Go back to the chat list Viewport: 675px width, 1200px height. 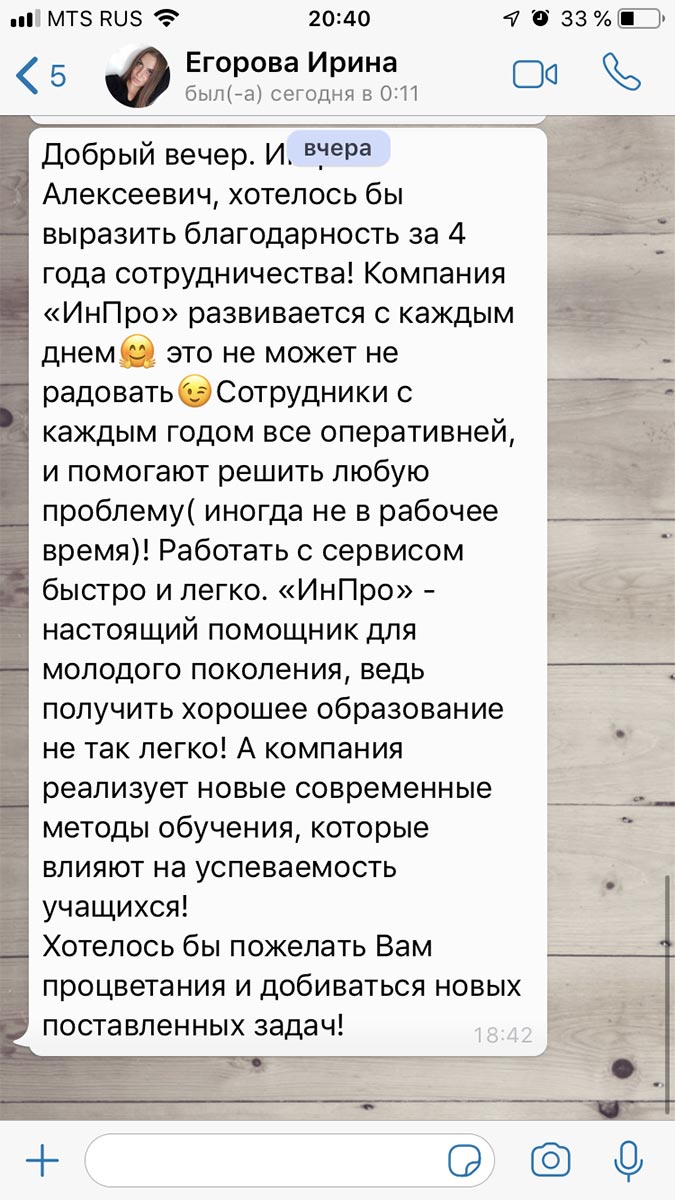[40, 76]
